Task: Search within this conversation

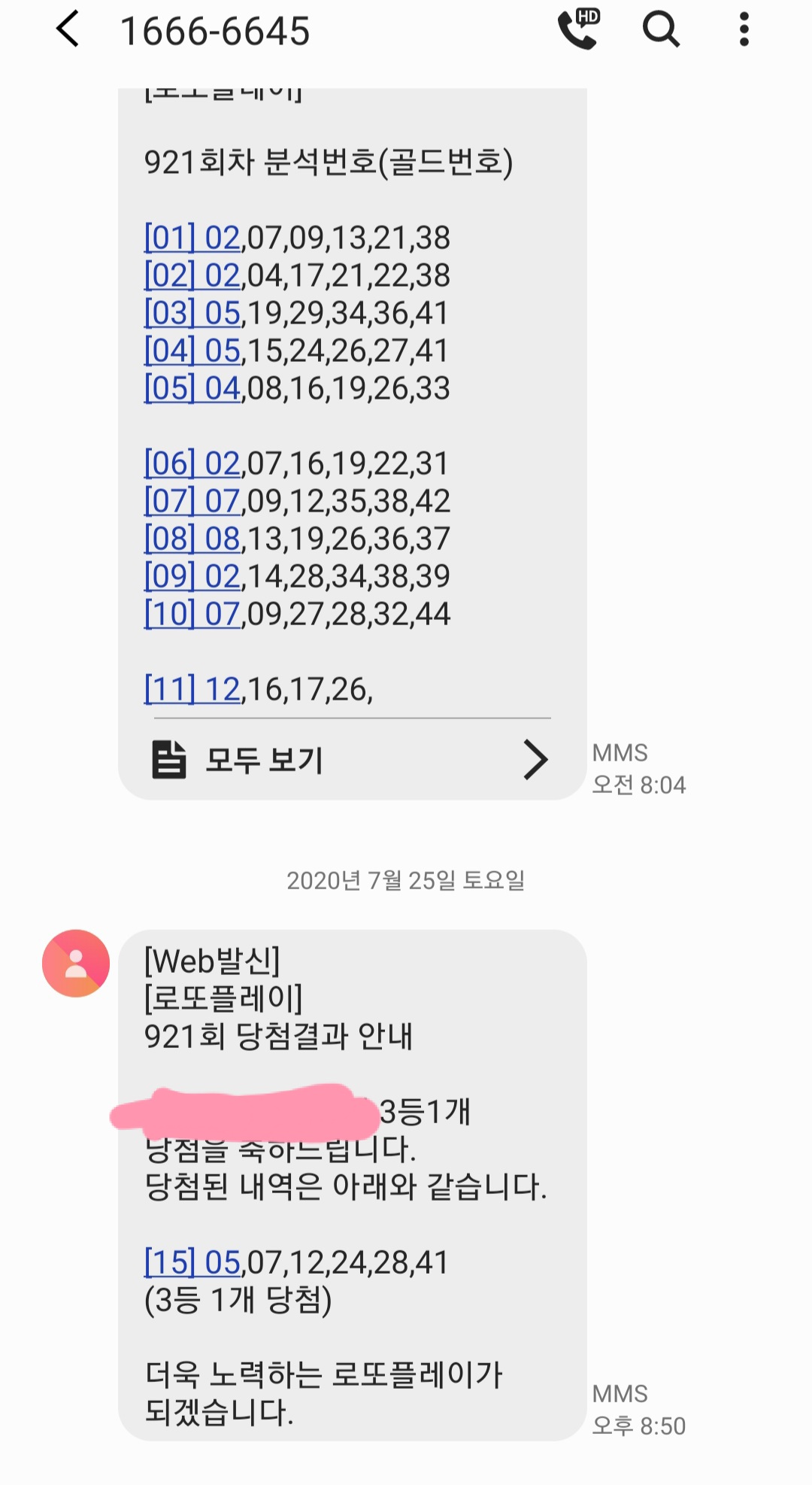Action: point(661,30)
